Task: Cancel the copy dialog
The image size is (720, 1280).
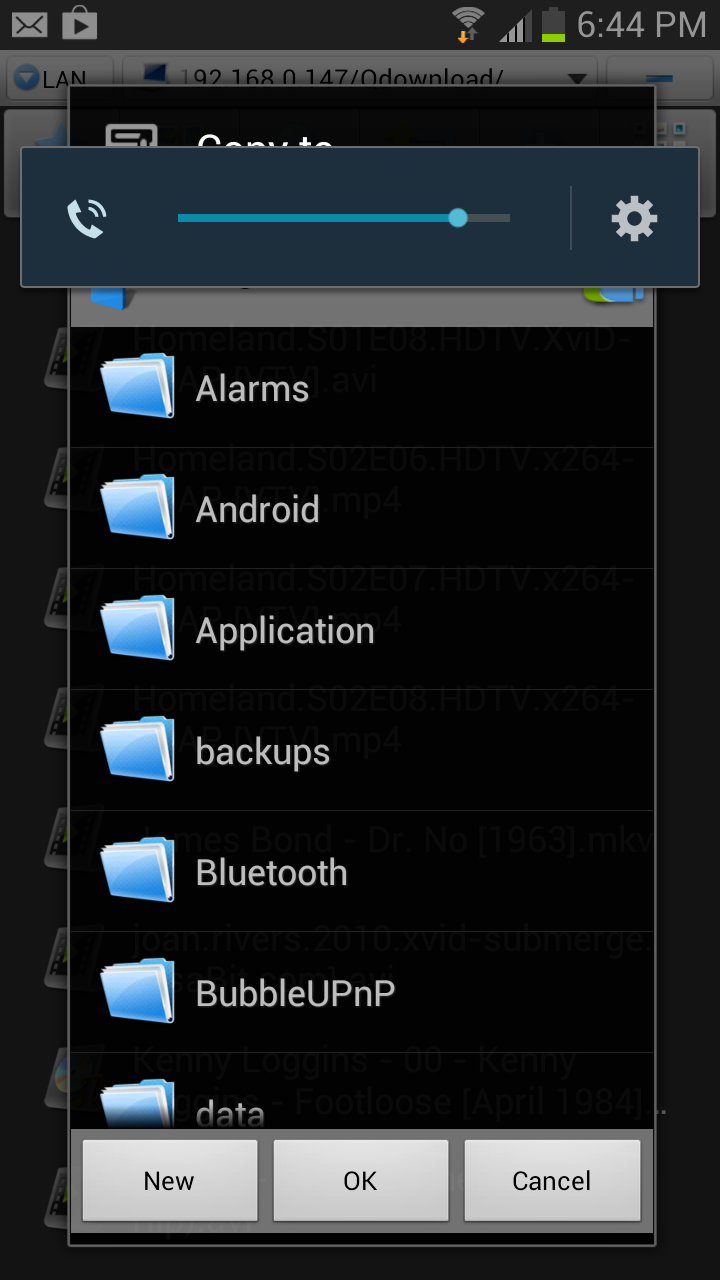Action: [x=552, y=1181]
